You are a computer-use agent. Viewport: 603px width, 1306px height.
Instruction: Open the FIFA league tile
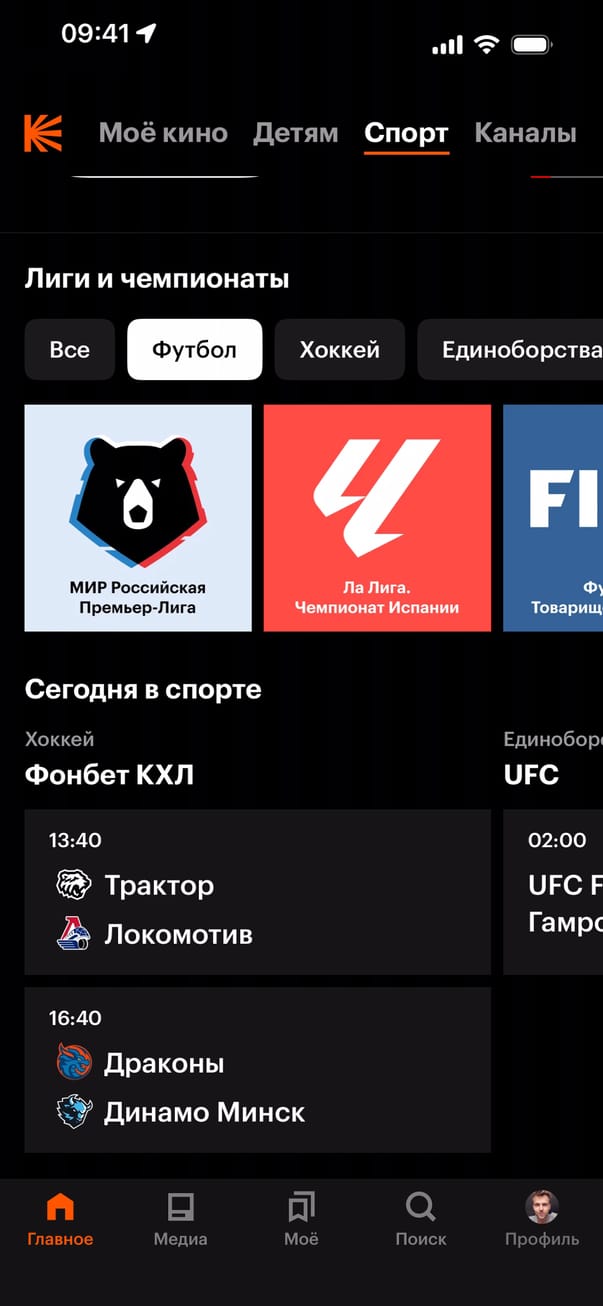tap(553, 518)
